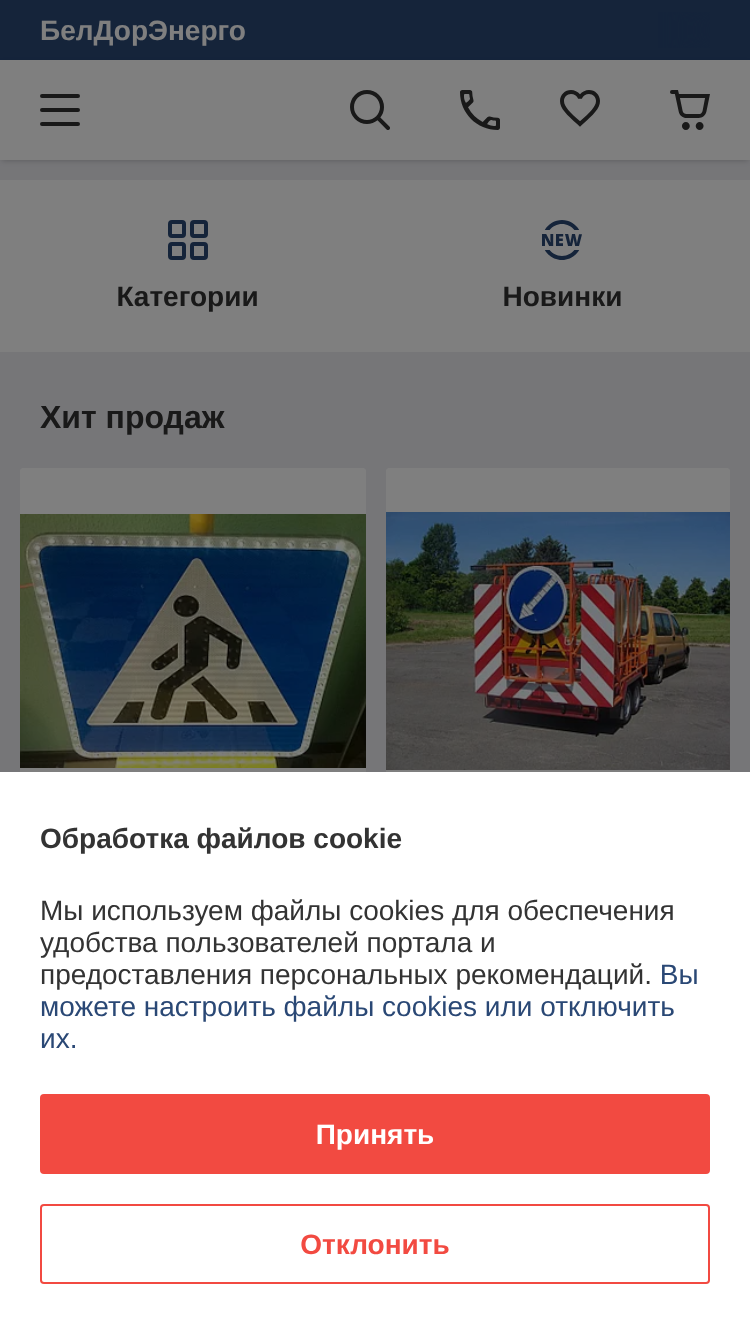Open Категории section
Image resolution: width=750 pixels, height=1334 pixels.
pos(188,266)
